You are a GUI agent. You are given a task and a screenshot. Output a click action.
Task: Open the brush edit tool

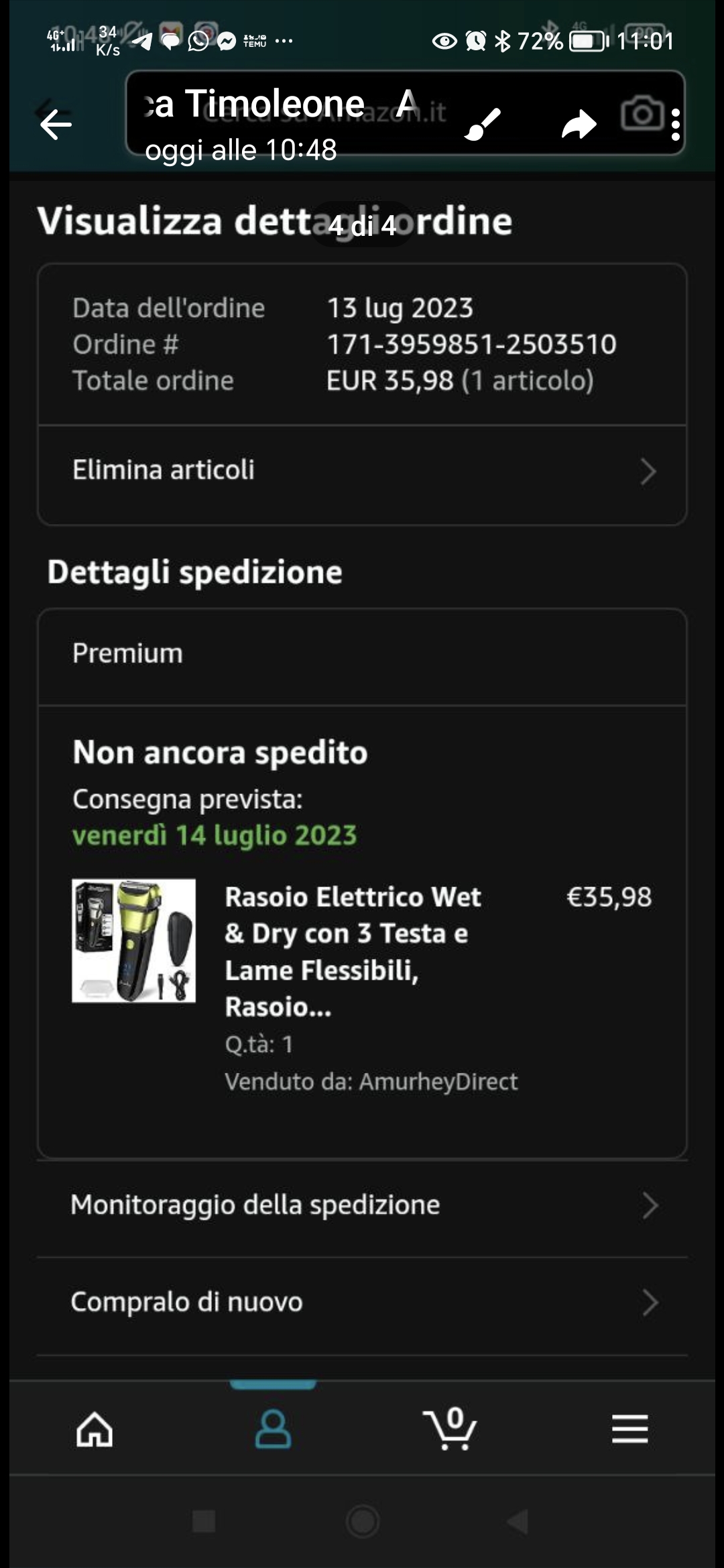pyautogui.click(x=483, y=125)
